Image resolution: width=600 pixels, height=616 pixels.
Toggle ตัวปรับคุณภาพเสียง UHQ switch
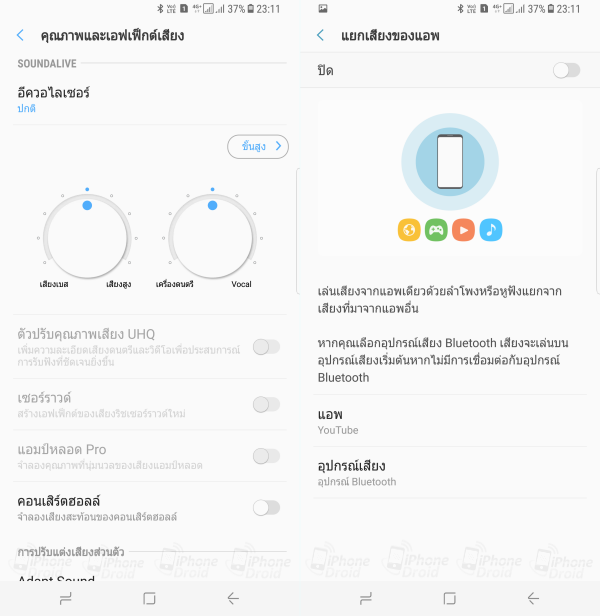[x=265, y=346]
